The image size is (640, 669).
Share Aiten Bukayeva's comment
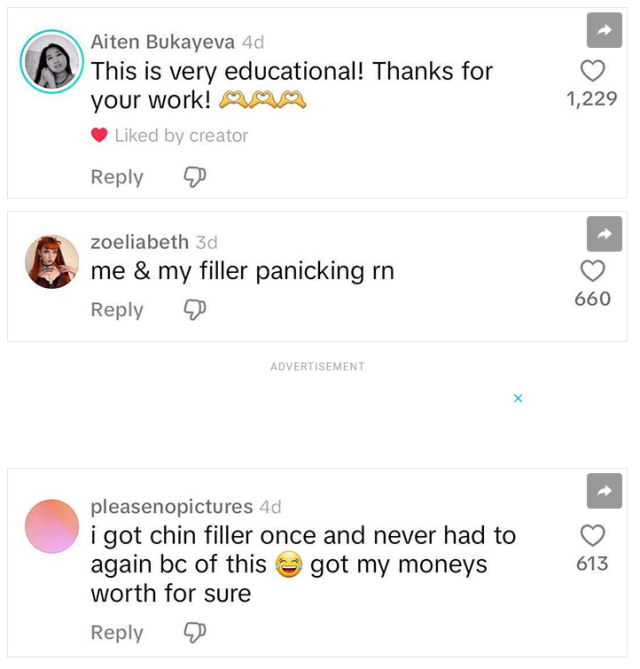[604, 31]
